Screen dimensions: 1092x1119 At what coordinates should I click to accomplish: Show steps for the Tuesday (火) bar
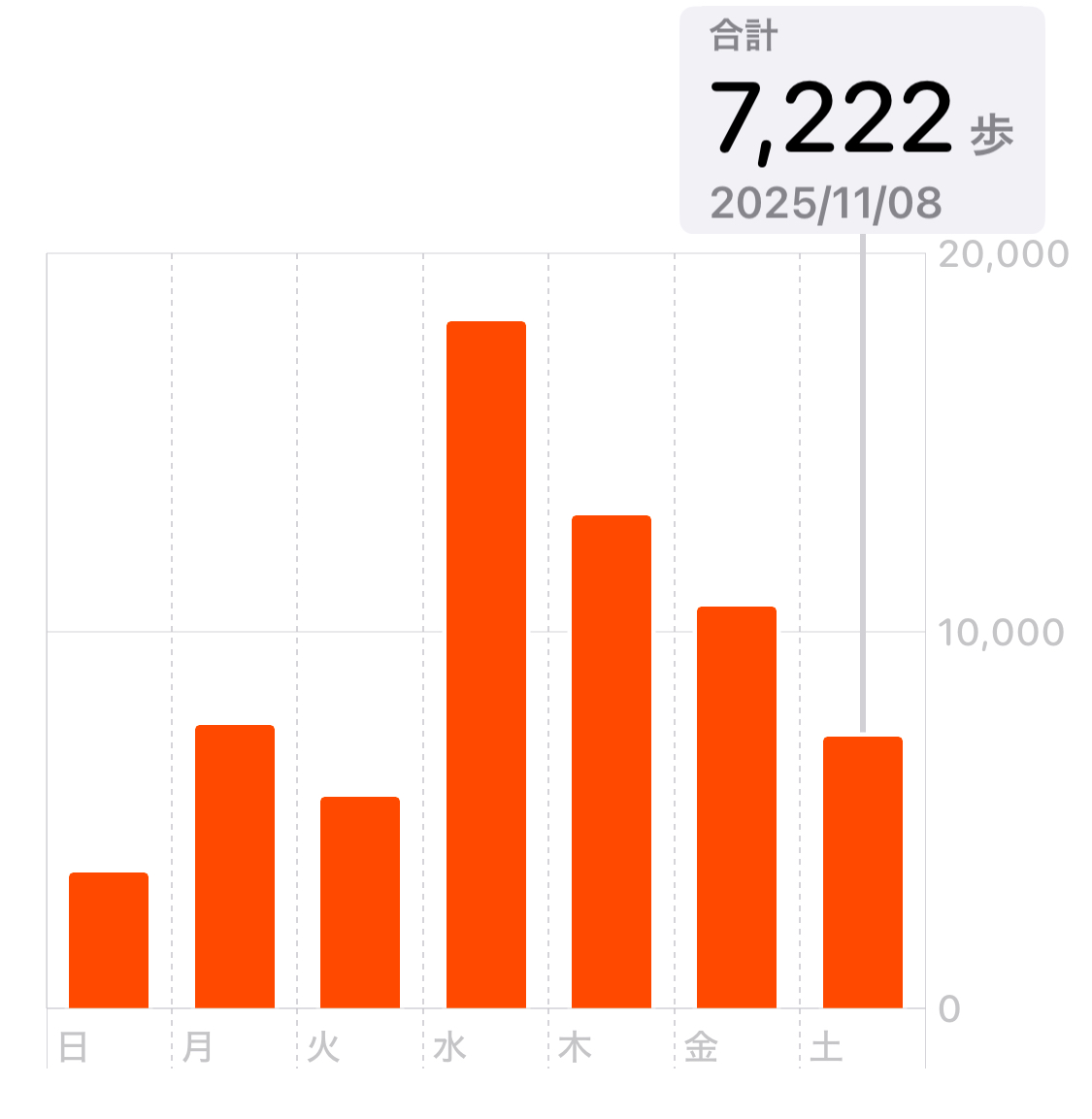click(x=360, y=902)
